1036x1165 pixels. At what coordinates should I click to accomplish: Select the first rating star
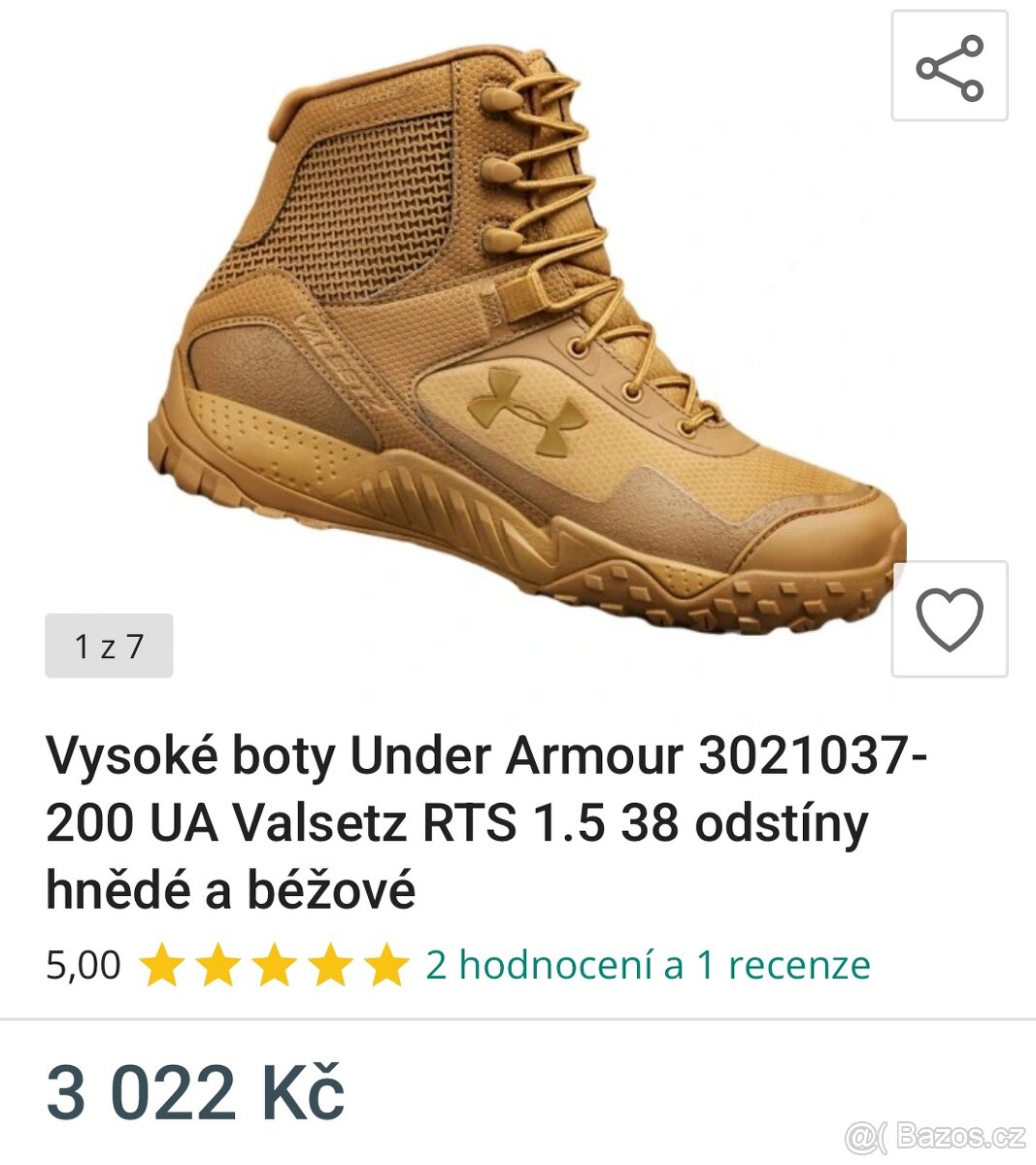point(161,964)
